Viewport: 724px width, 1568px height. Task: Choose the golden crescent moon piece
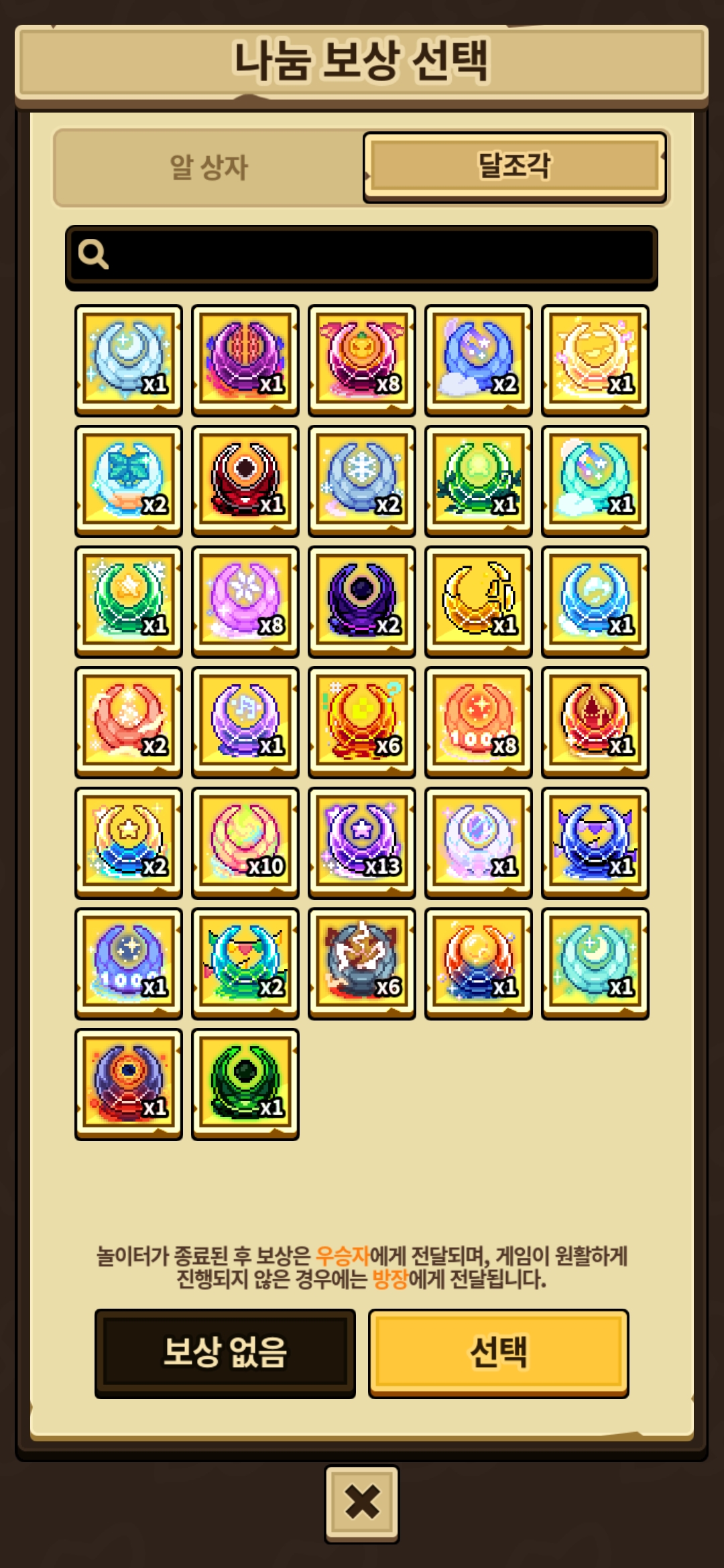[x=479, y=602]
